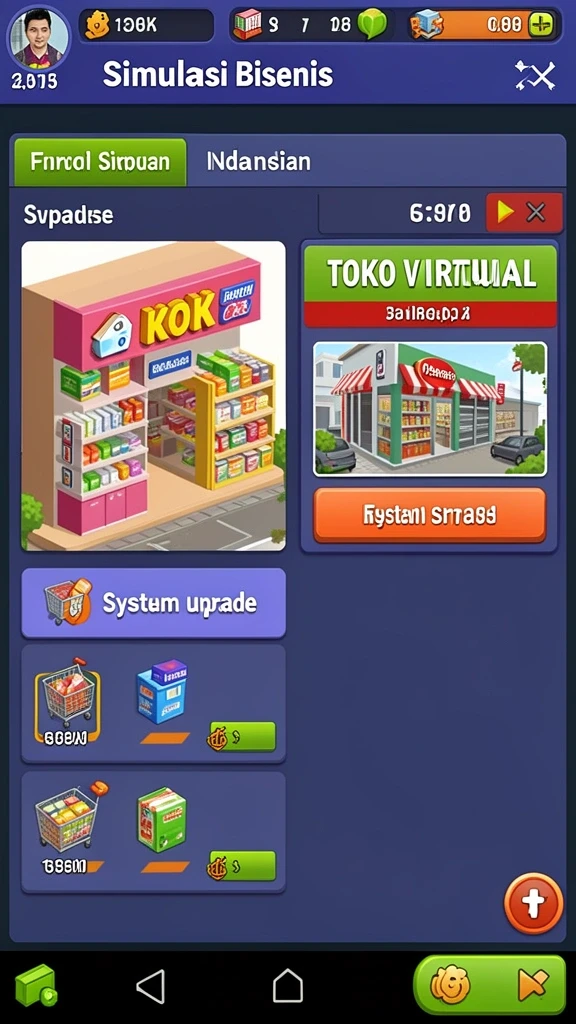Open the KOK store illustration card

click(153, 396)
